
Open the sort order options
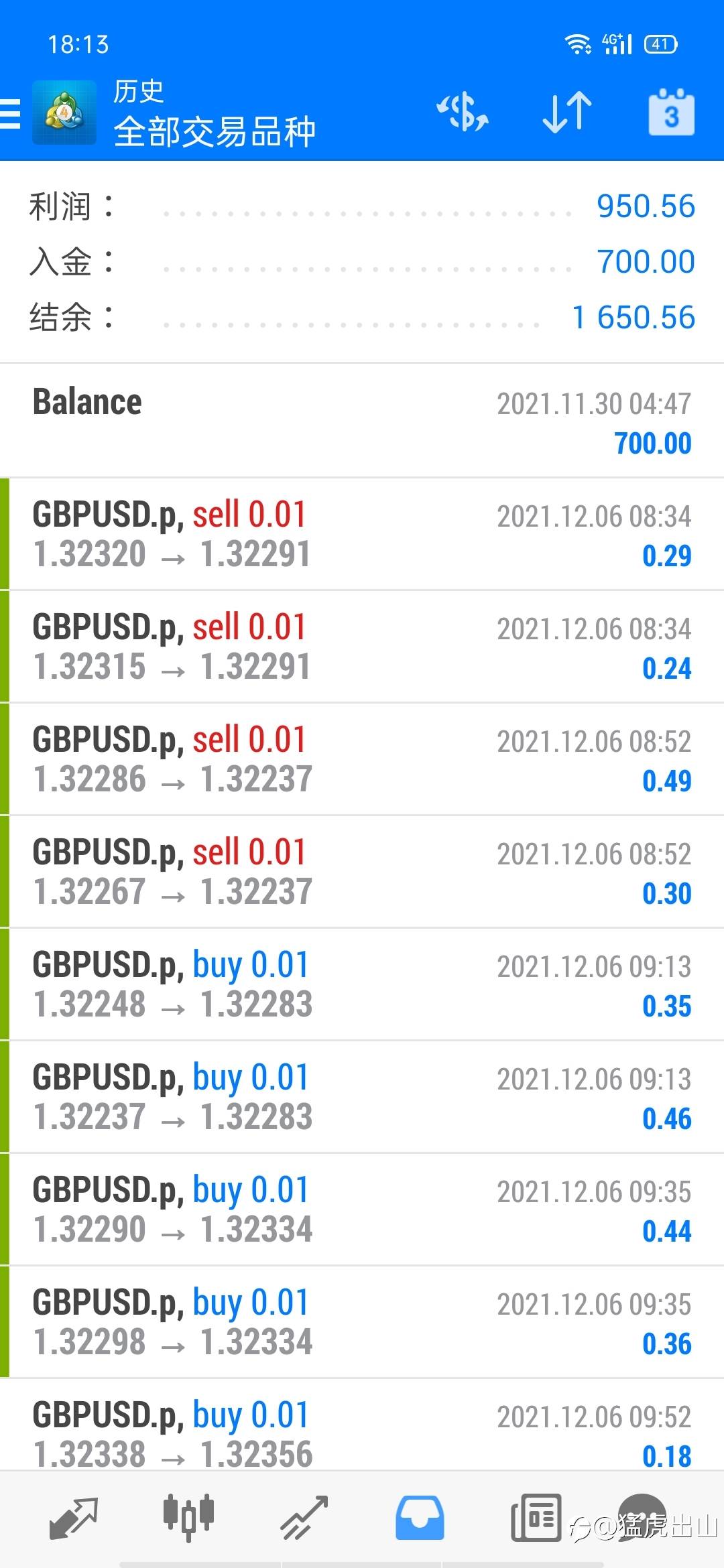[567, 113]
